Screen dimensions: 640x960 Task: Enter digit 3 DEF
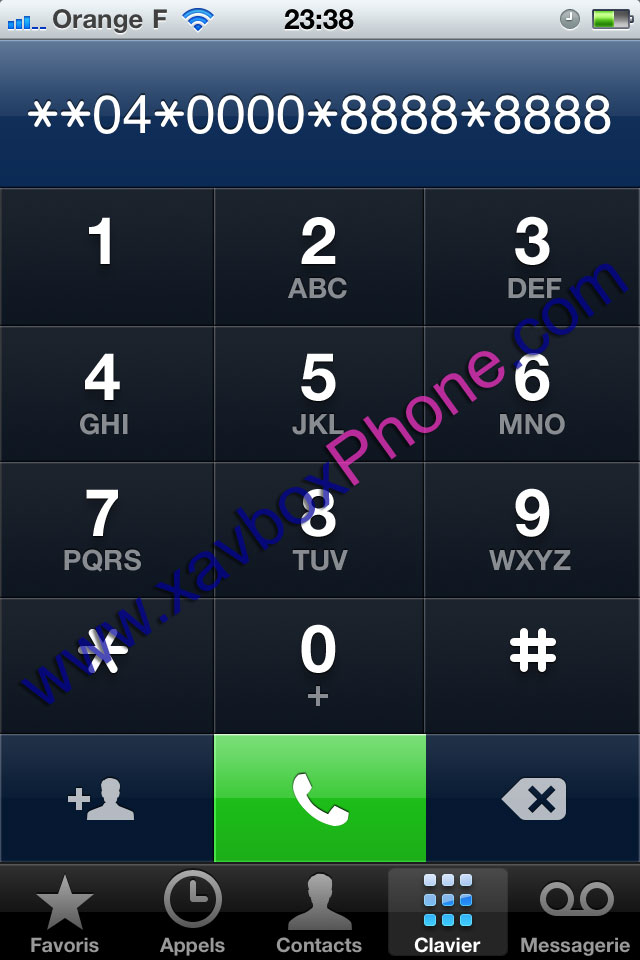click(533, 257)
